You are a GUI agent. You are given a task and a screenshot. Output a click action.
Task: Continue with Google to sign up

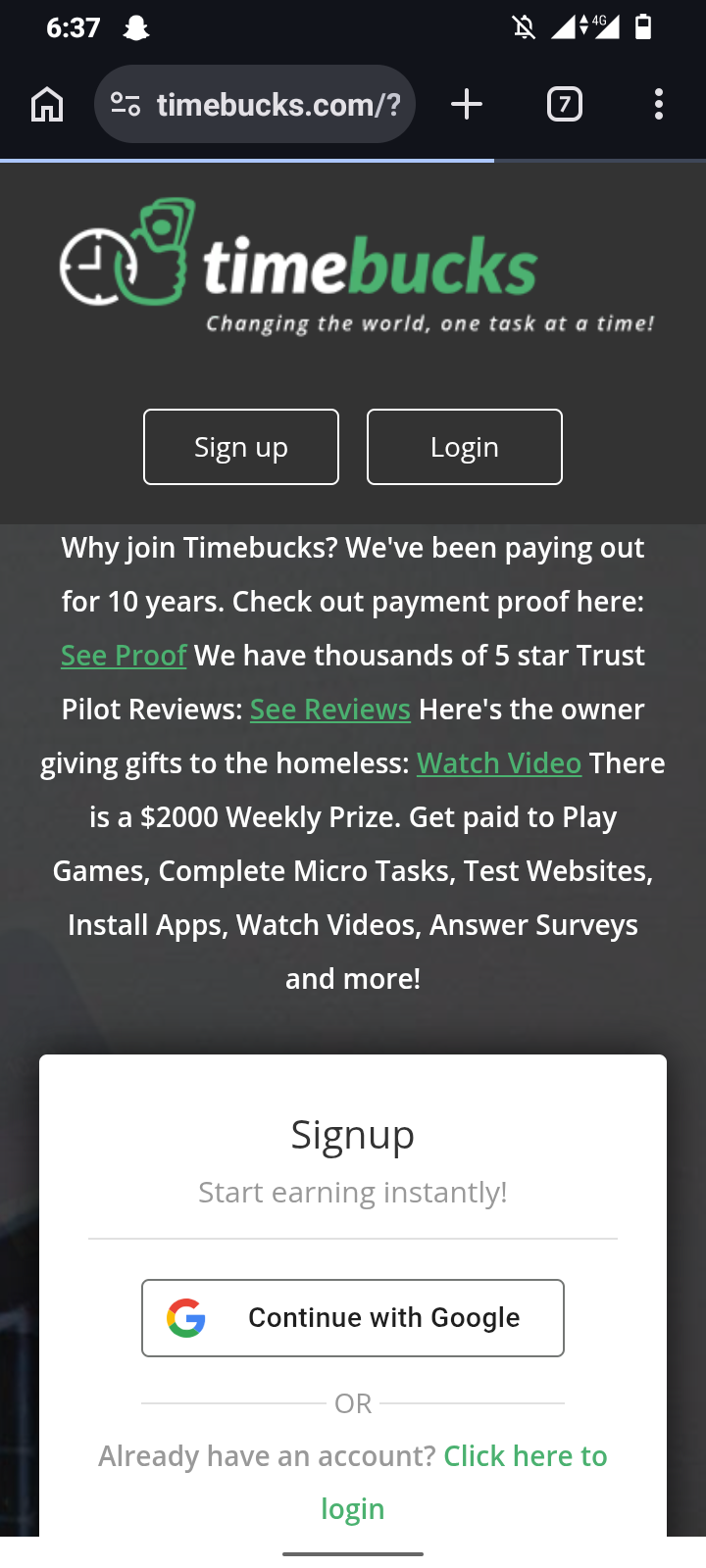tap(353, 1318)
